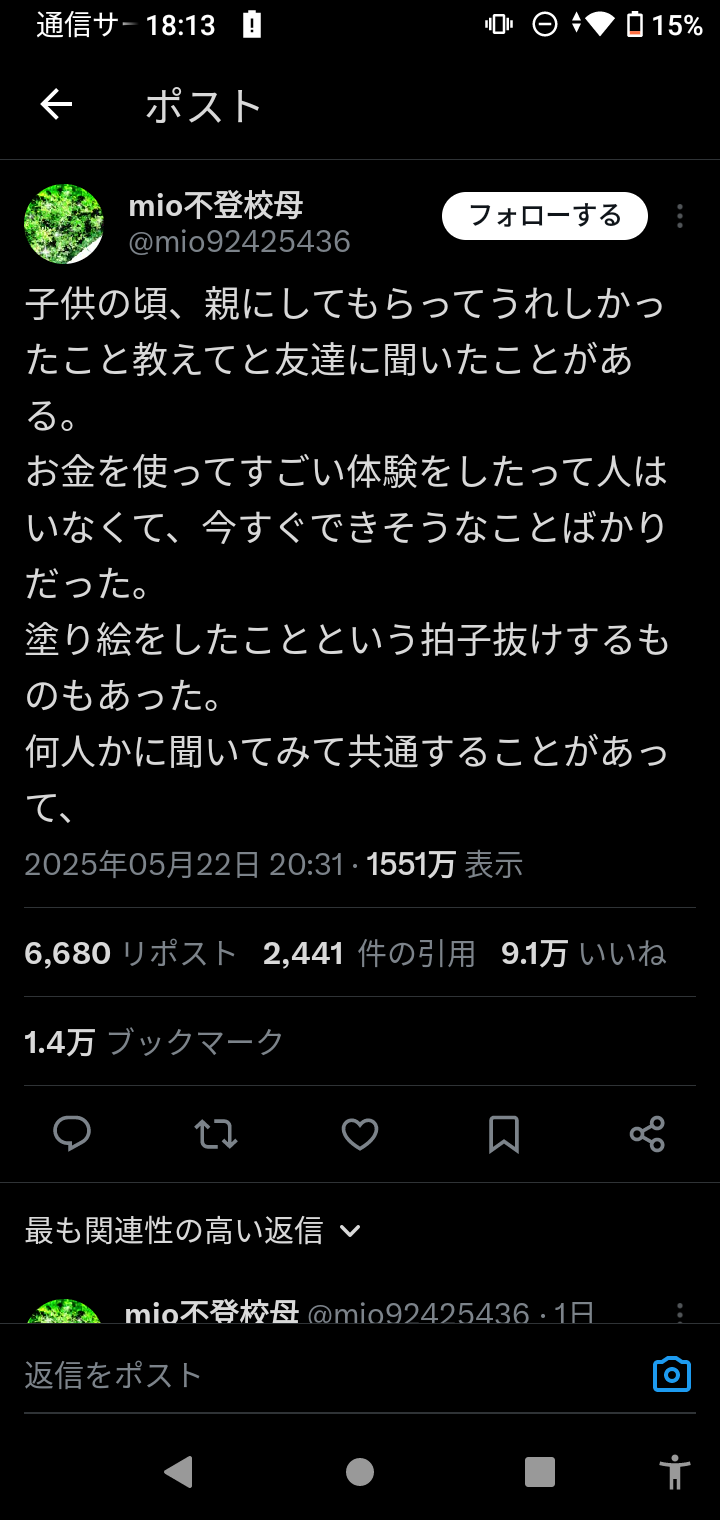This screenshot has width=720, height=1520.
Task: Open overflow menu on the reply post
Action: tap(679, 1311)
